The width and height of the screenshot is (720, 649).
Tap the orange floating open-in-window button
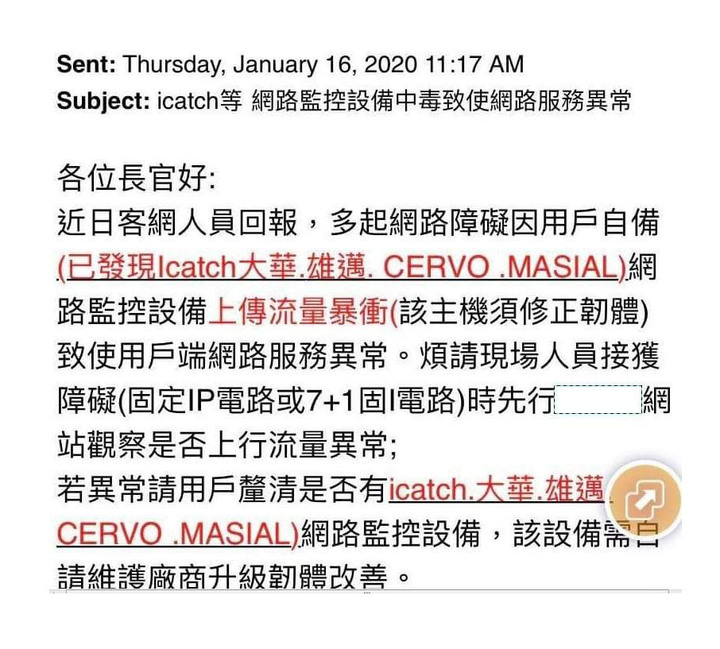pos(645,498)
